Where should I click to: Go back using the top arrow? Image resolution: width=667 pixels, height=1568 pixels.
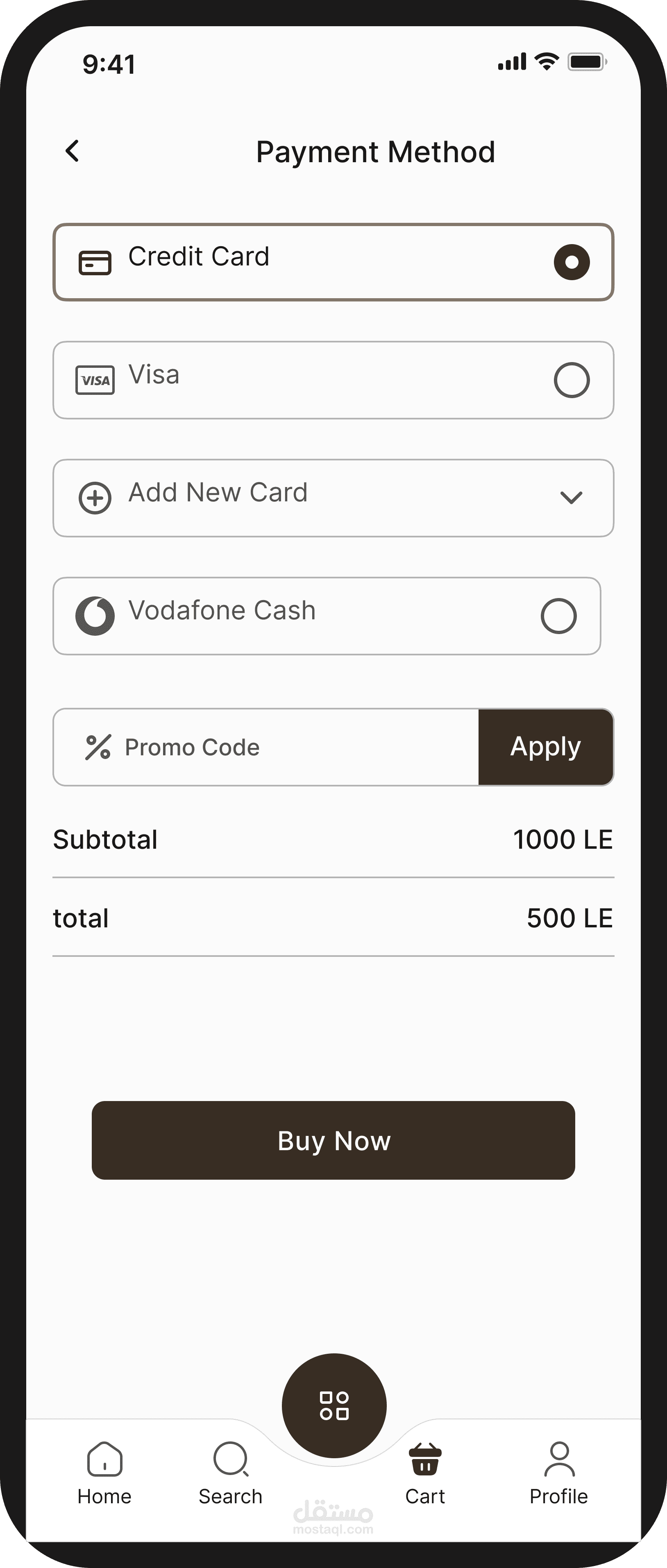click(73, 151)
